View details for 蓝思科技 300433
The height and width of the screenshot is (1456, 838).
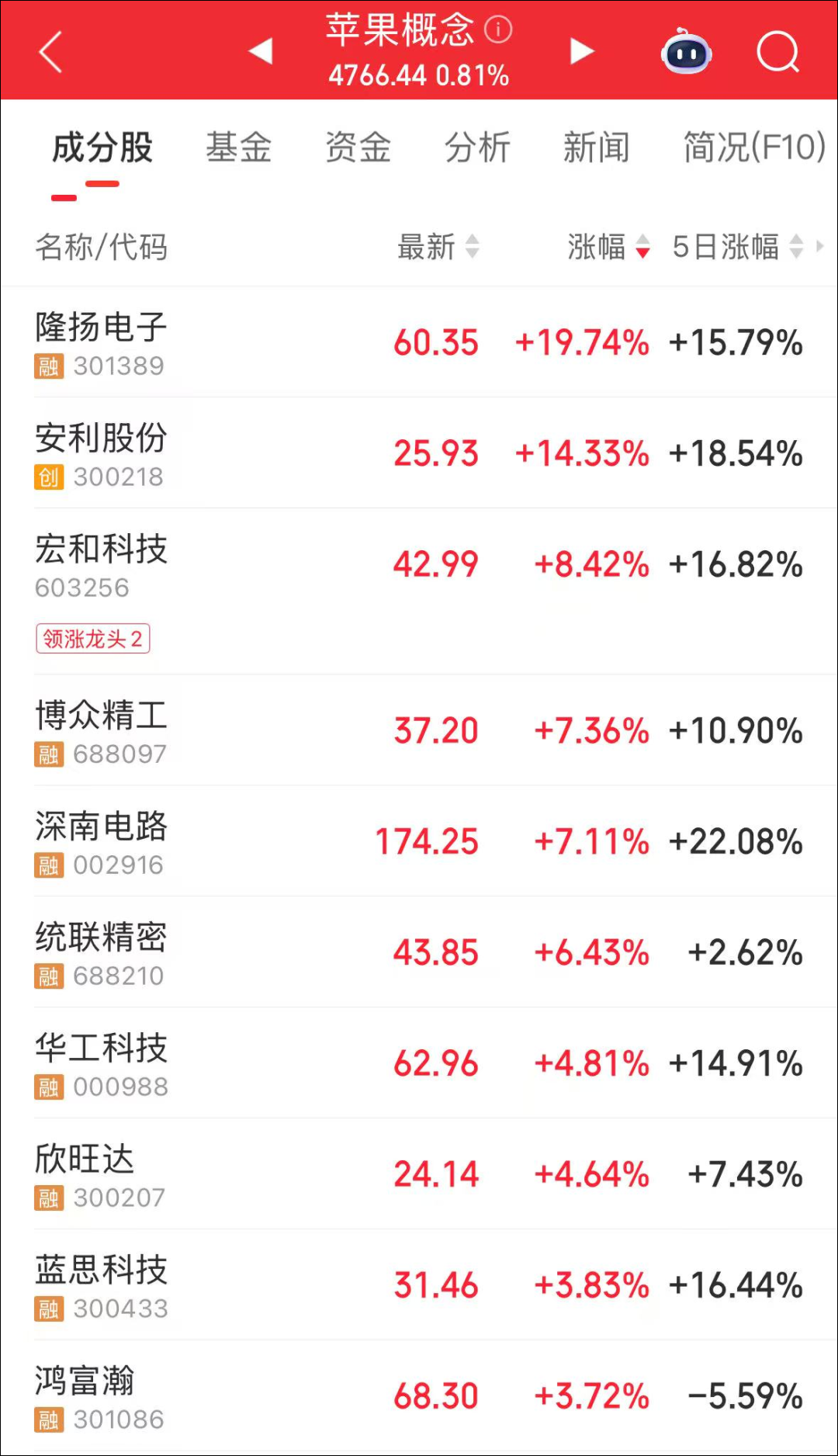pos(101,1285)
